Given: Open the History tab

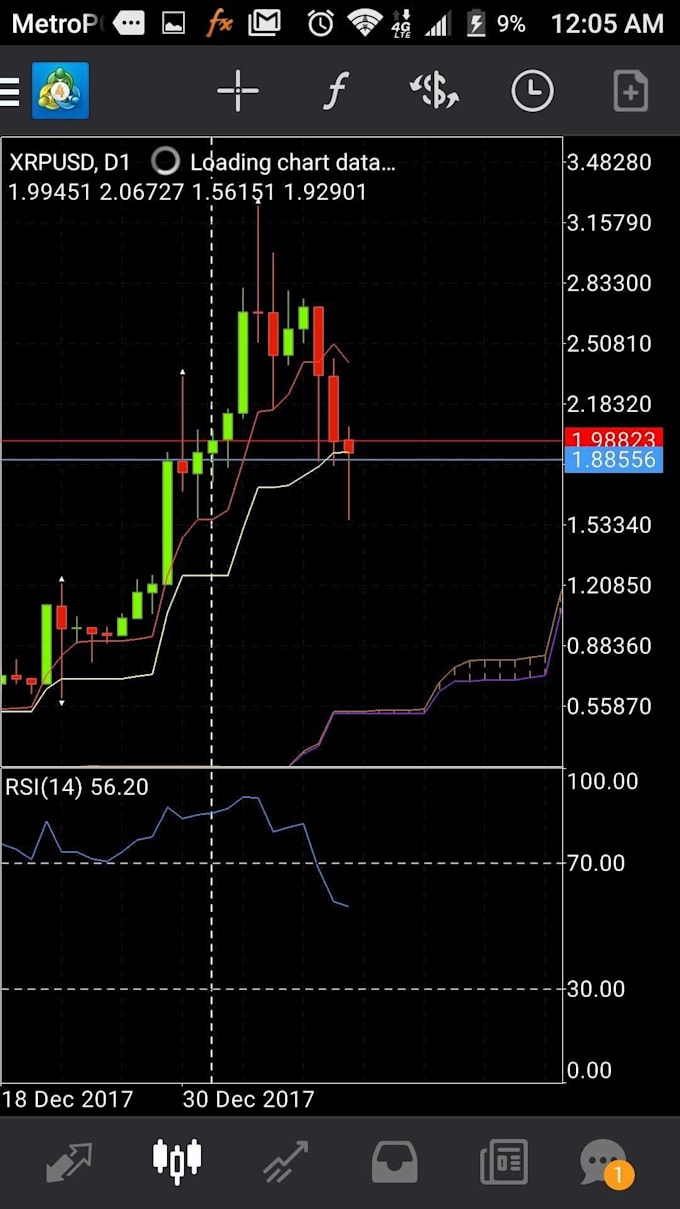Looking at the screenshot, I should (395, 1161).
